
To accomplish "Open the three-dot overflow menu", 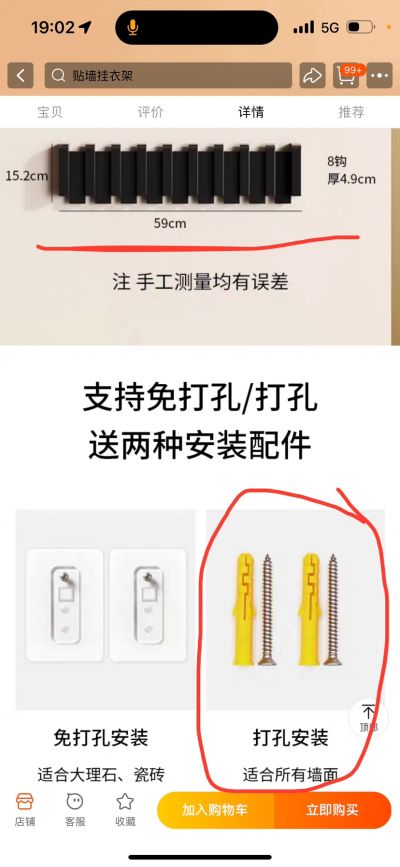I will click(380, 75).
